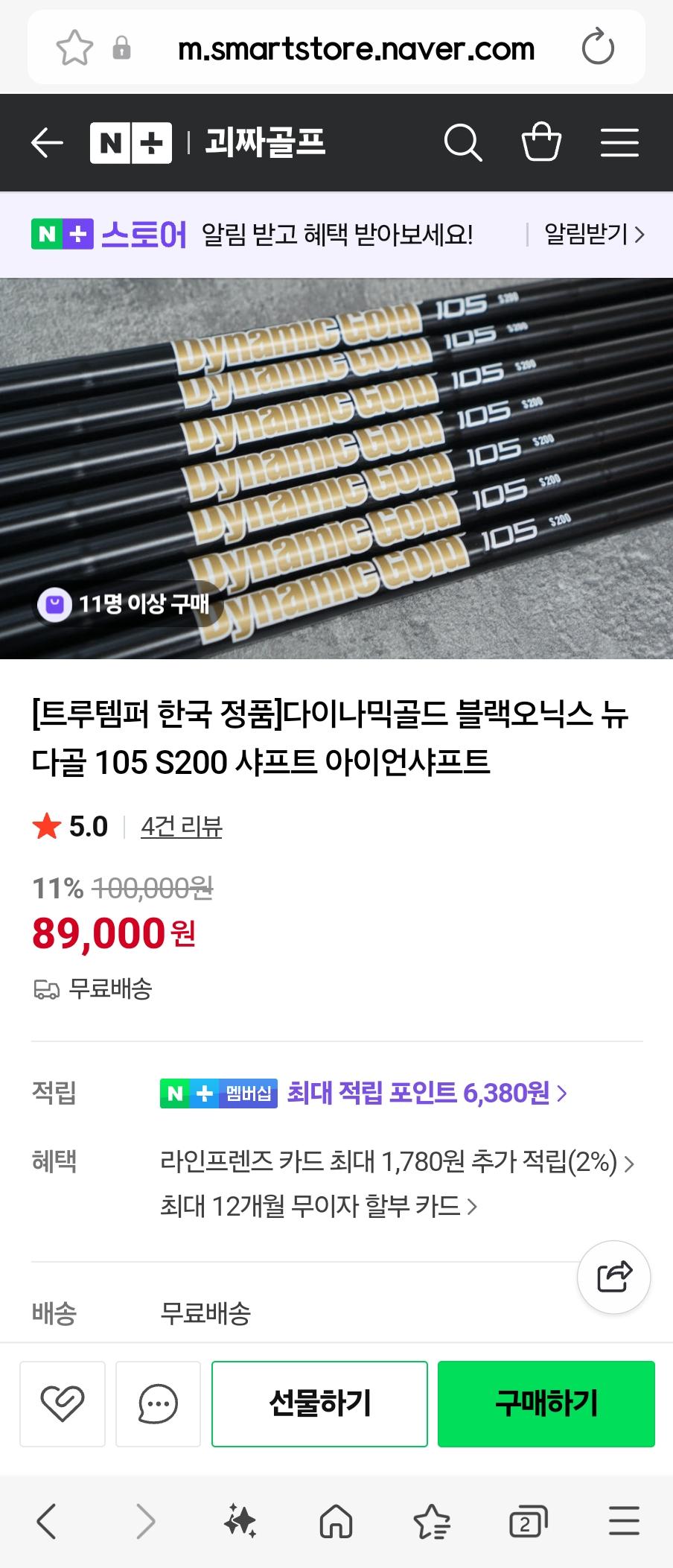Viewport: 673px width, 1568px height.
Task: Open the shopping cart
Action: point(541,142)
